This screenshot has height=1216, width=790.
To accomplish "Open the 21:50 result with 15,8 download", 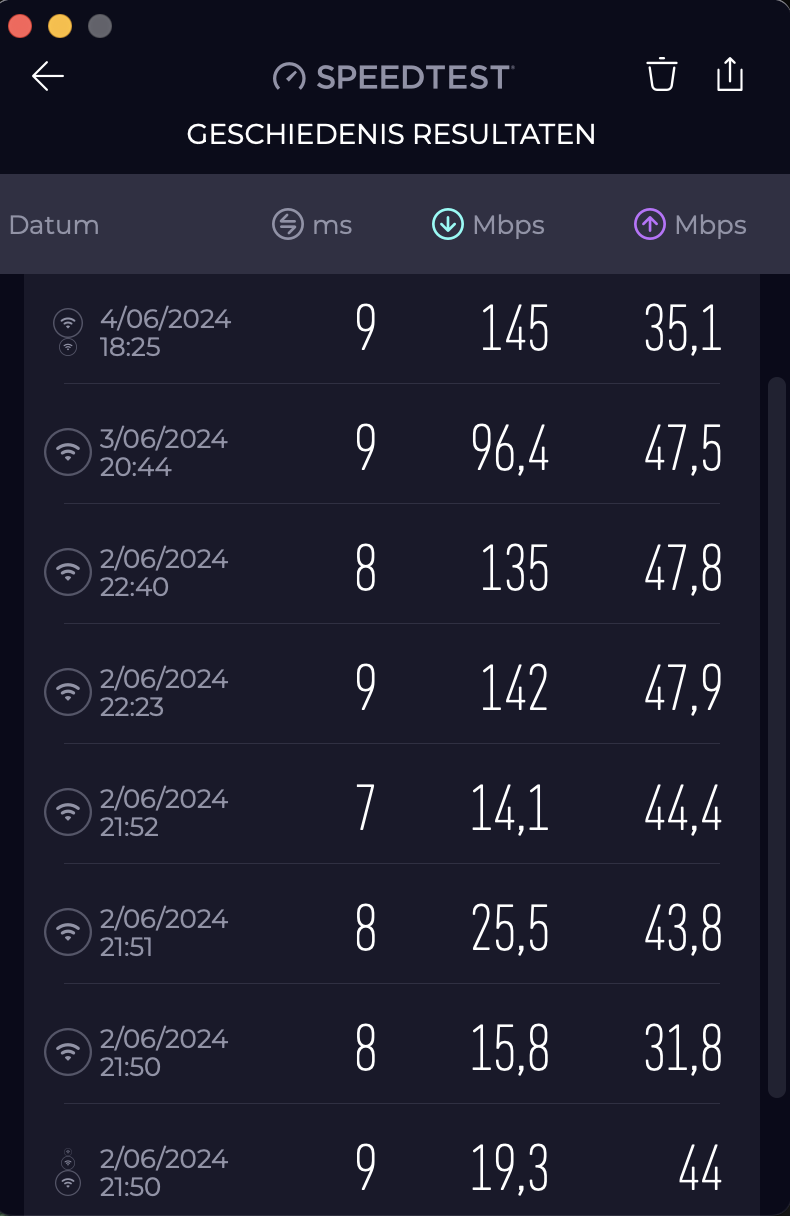I will click(x=392, y=1049).
